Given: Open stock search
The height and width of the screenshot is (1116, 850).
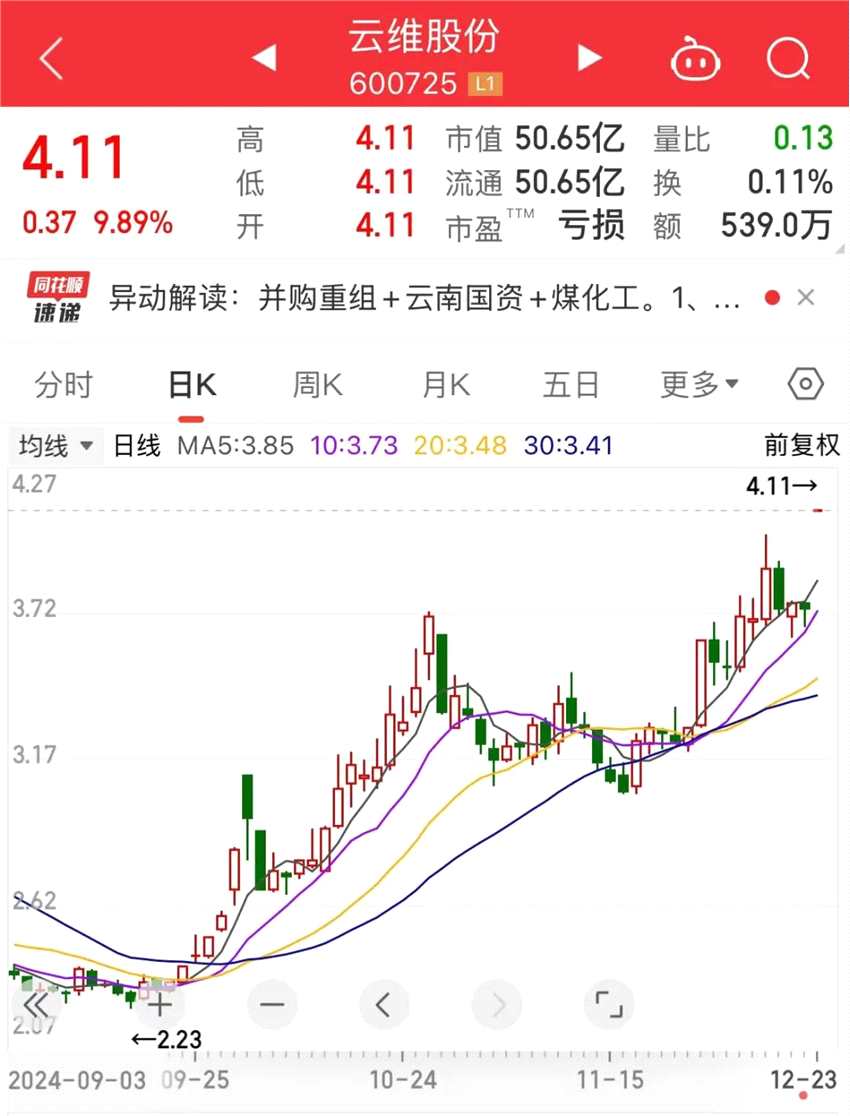Looking at the screenshot, I should (788, 60).
